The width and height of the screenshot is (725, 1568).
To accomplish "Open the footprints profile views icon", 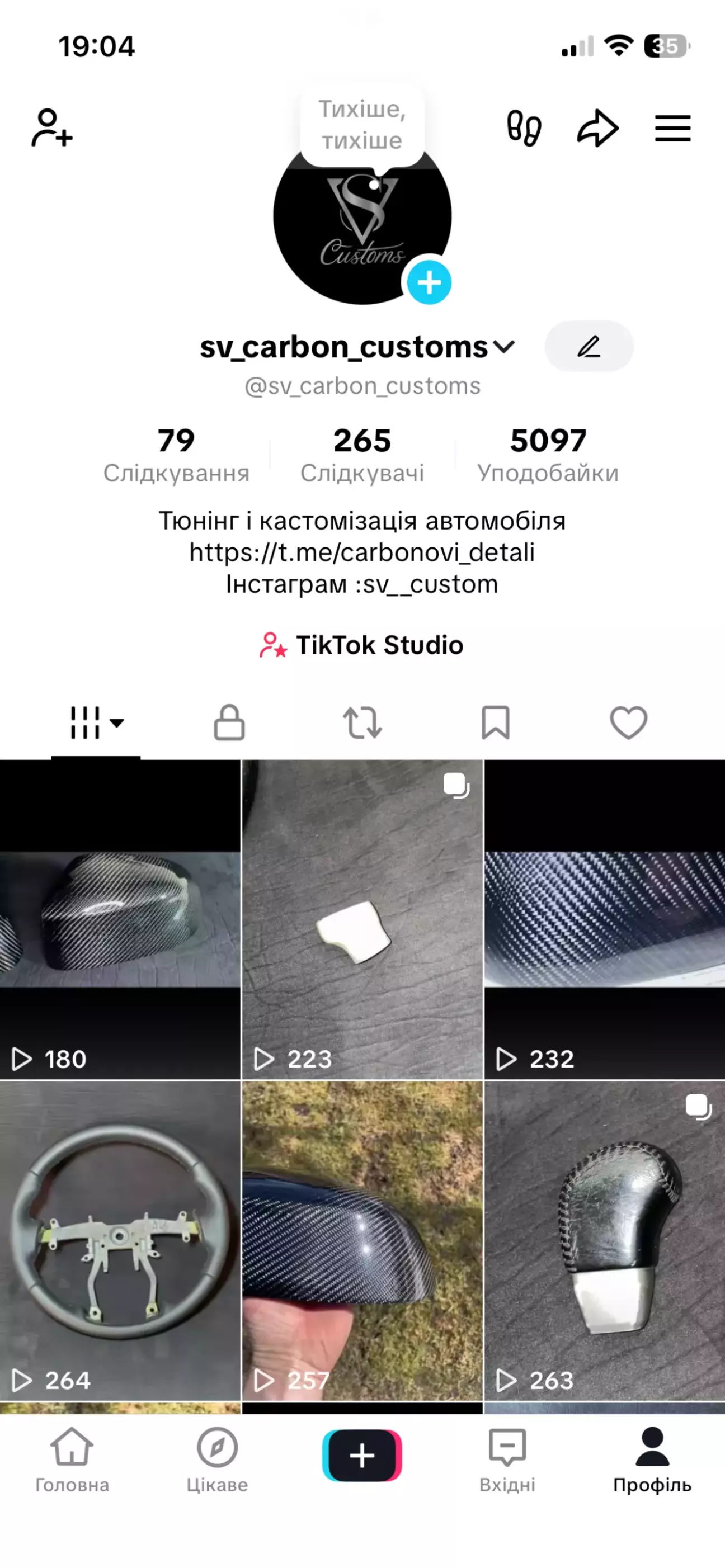I will 524,128.
